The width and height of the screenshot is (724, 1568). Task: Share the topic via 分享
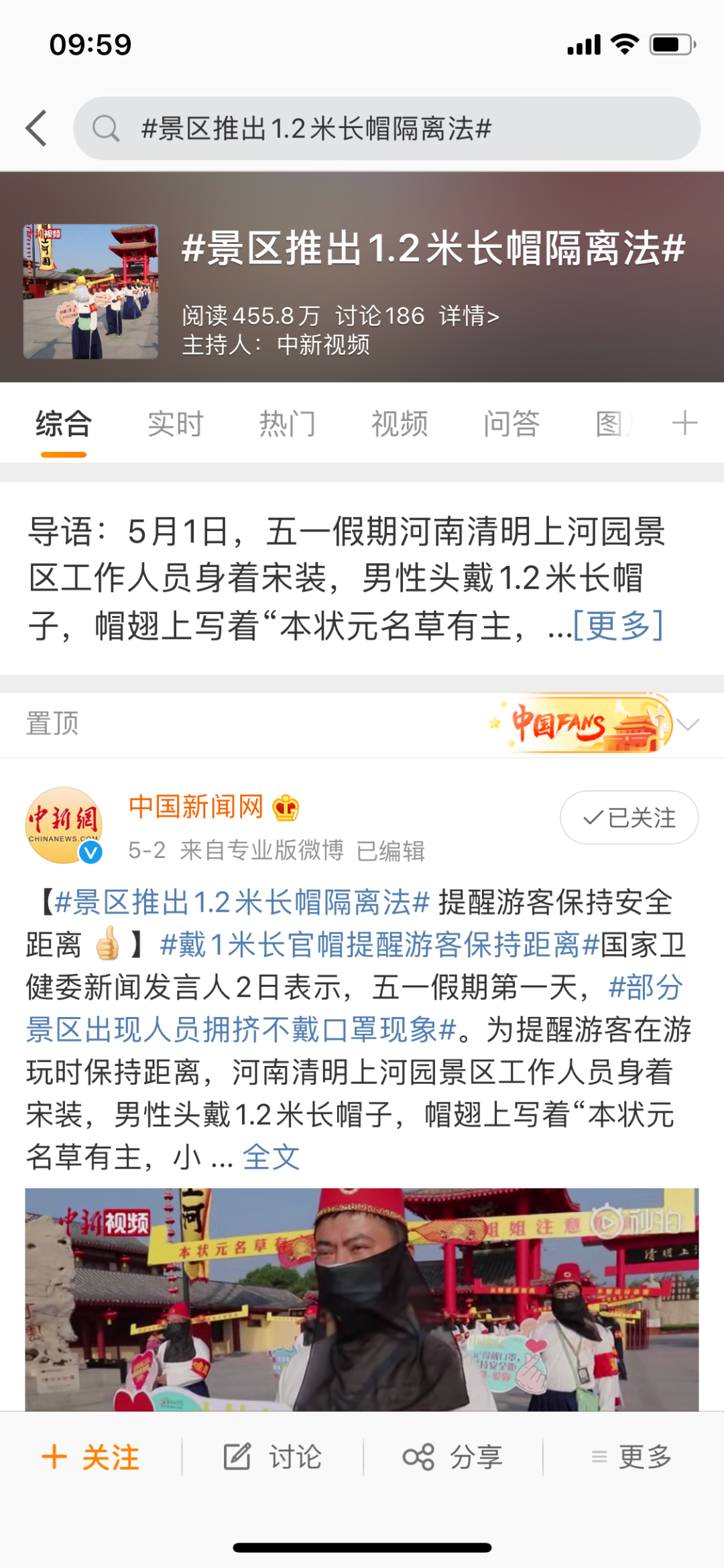pyautogui.click(x=452, y=1457)
